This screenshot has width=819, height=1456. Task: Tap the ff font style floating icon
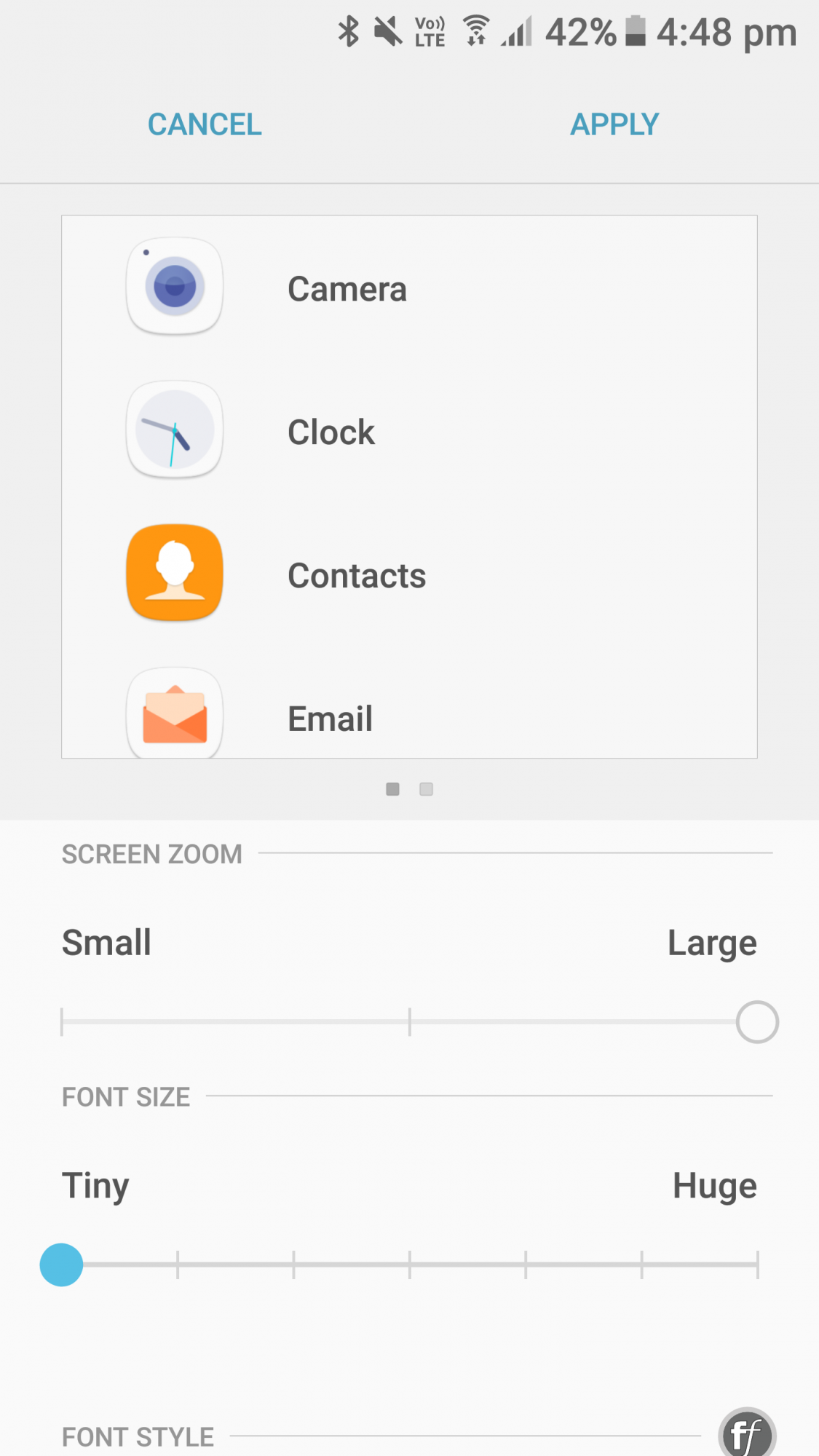click(x=747, y=1433)
